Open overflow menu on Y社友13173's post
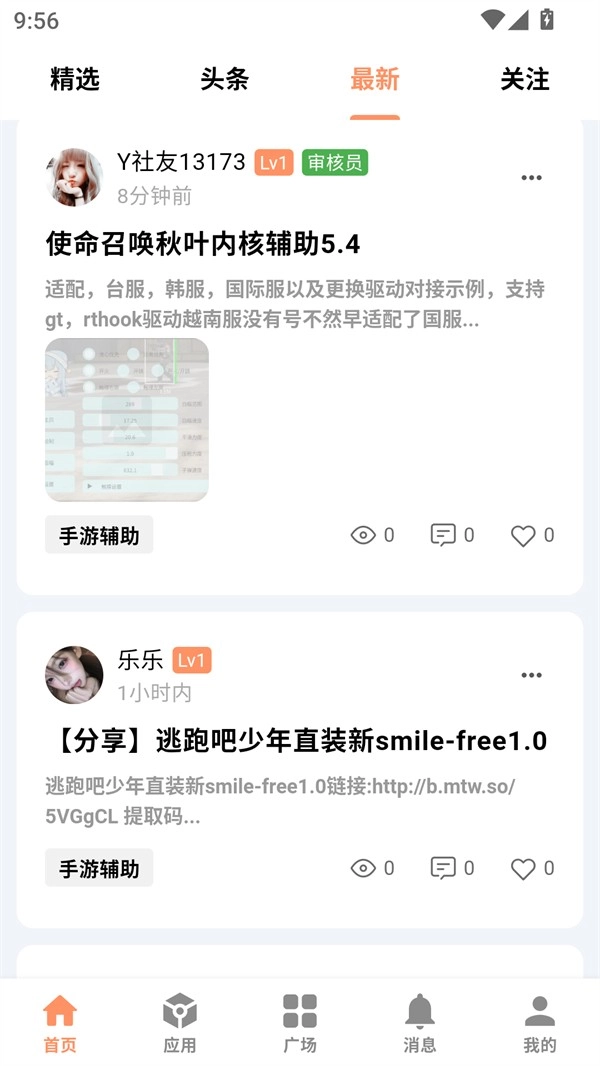600x1066 pixels. (x=531, y=178)
